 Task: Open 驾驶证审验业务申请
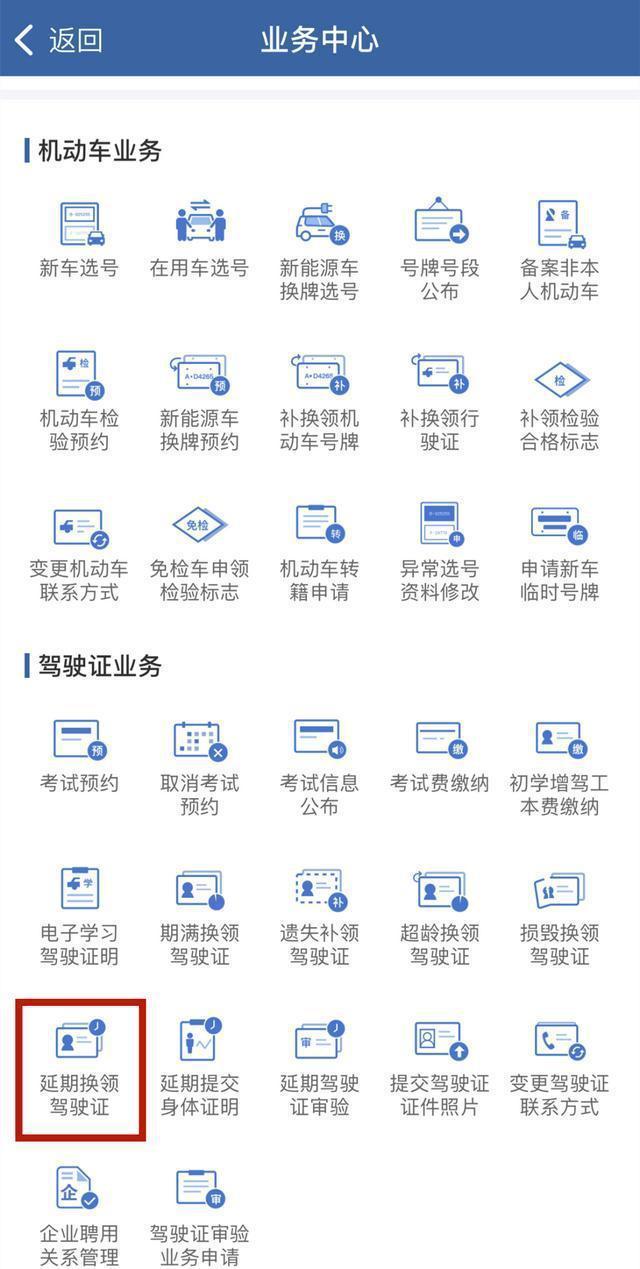pyautogui.click(x=199, y=1217)
